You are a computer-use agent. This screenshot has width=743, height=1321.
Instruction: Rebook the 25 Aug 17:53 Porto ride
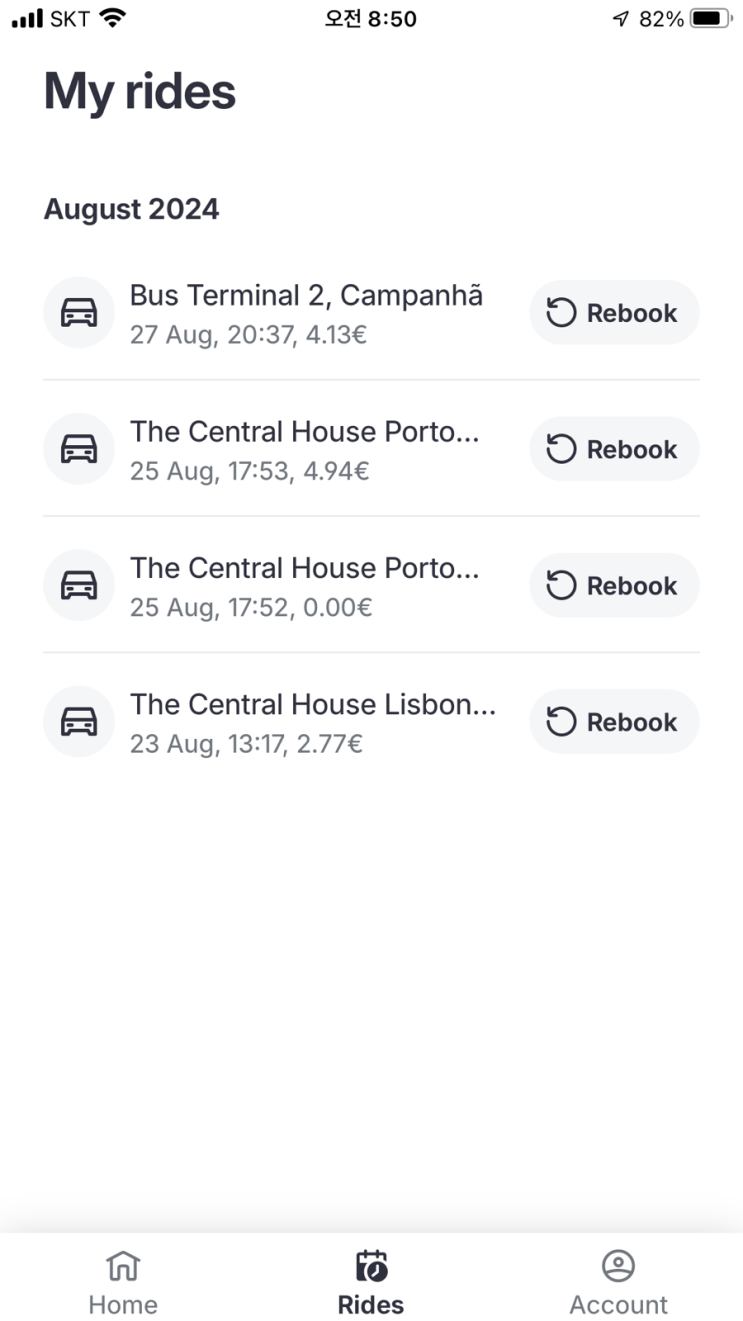(613, 449)
